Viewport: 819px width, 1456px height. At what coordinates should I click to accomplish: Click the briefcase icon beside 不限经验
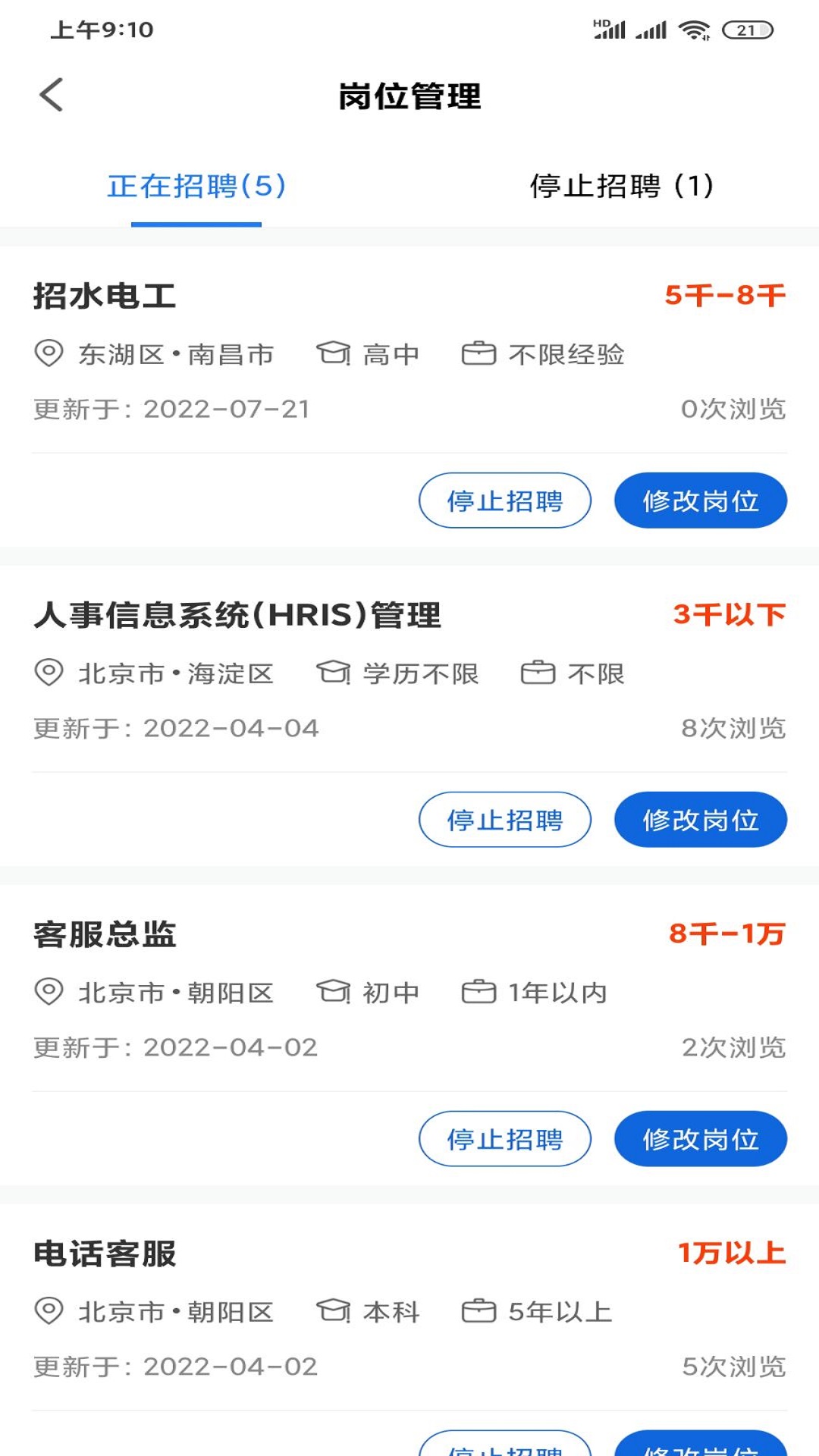pos(480,352)
